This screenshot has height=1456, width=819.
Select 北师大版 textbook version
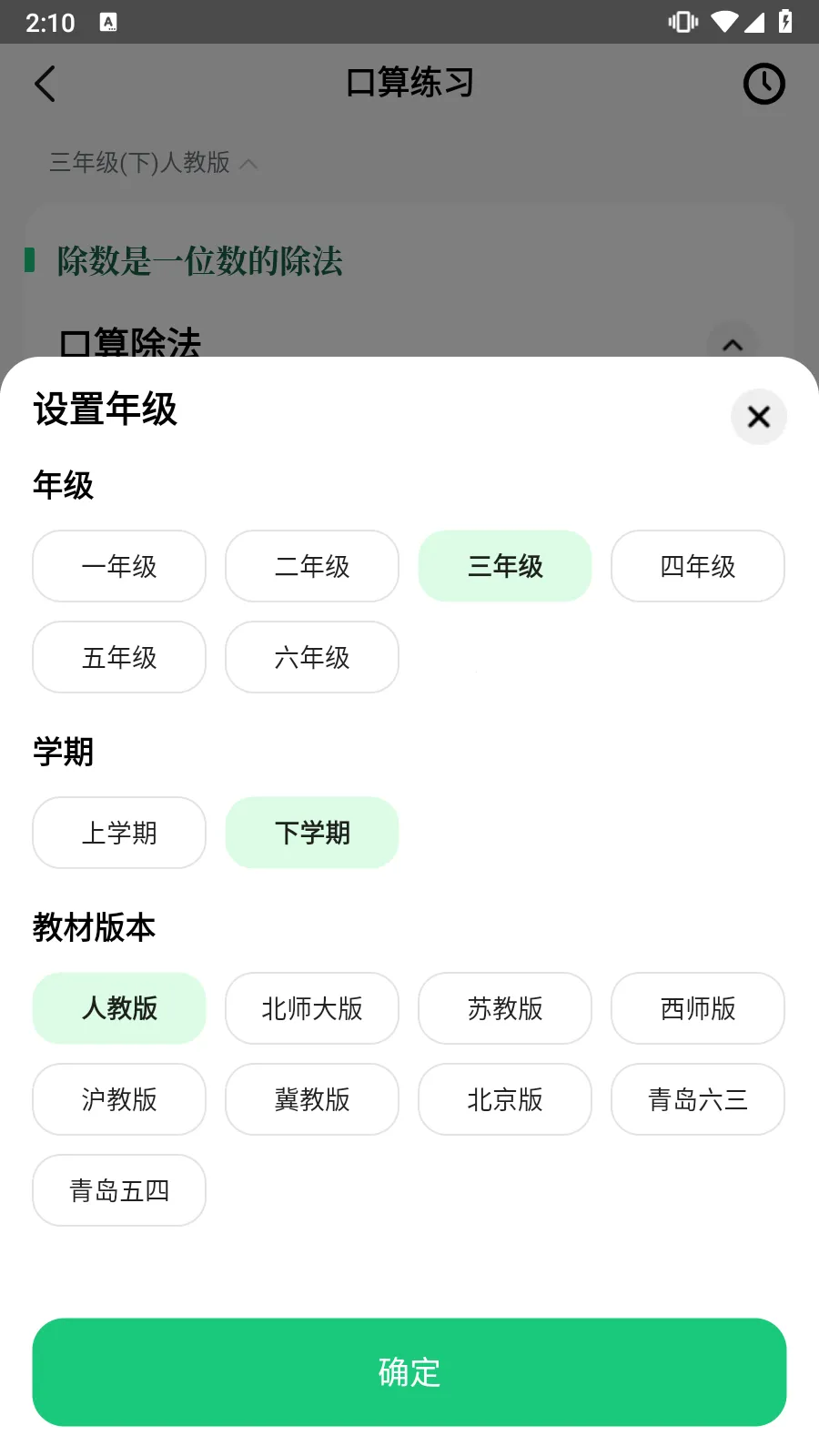[312, 1008]
